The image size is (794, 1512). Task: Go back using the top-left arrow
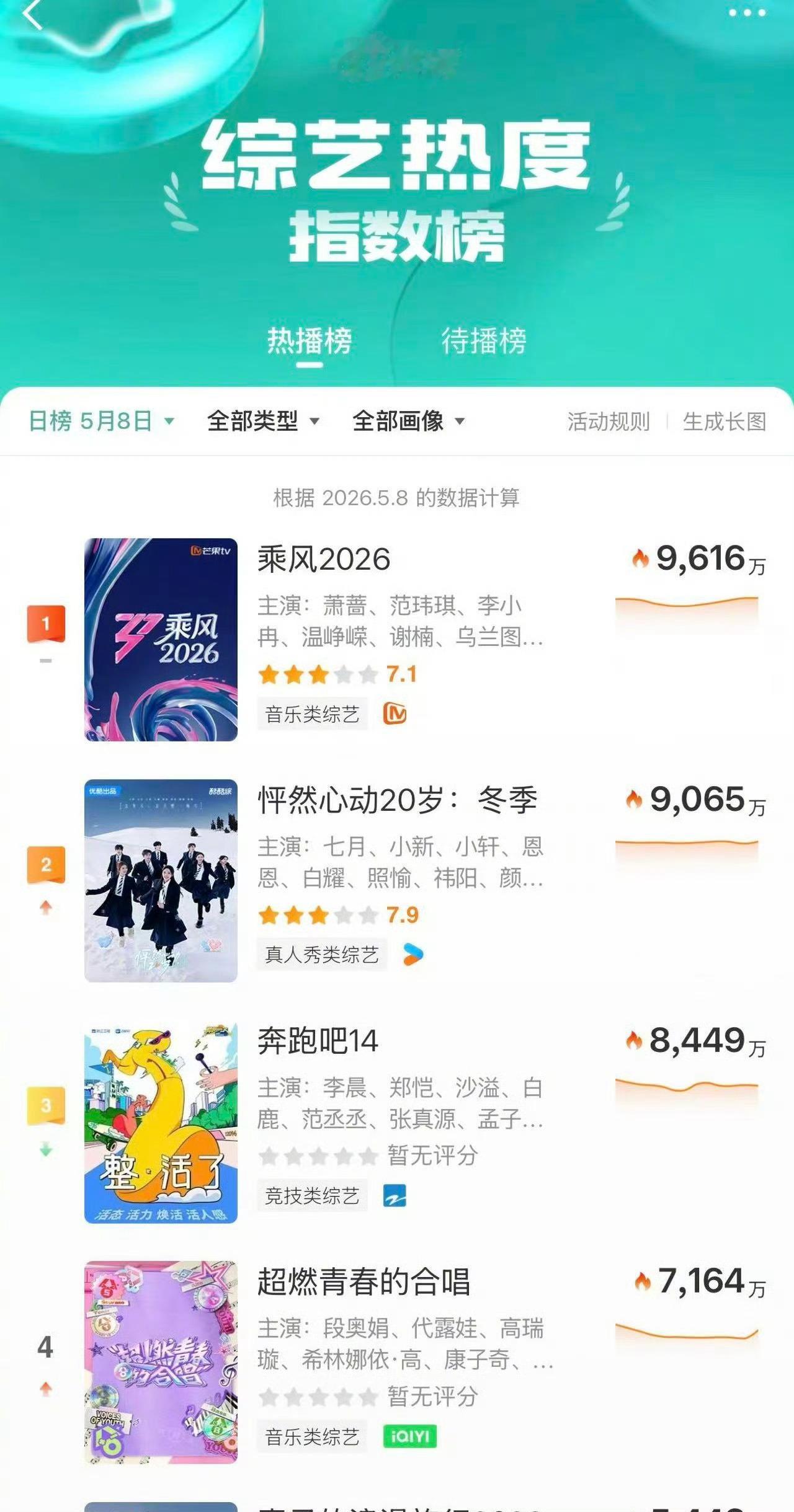coord(32,14)
